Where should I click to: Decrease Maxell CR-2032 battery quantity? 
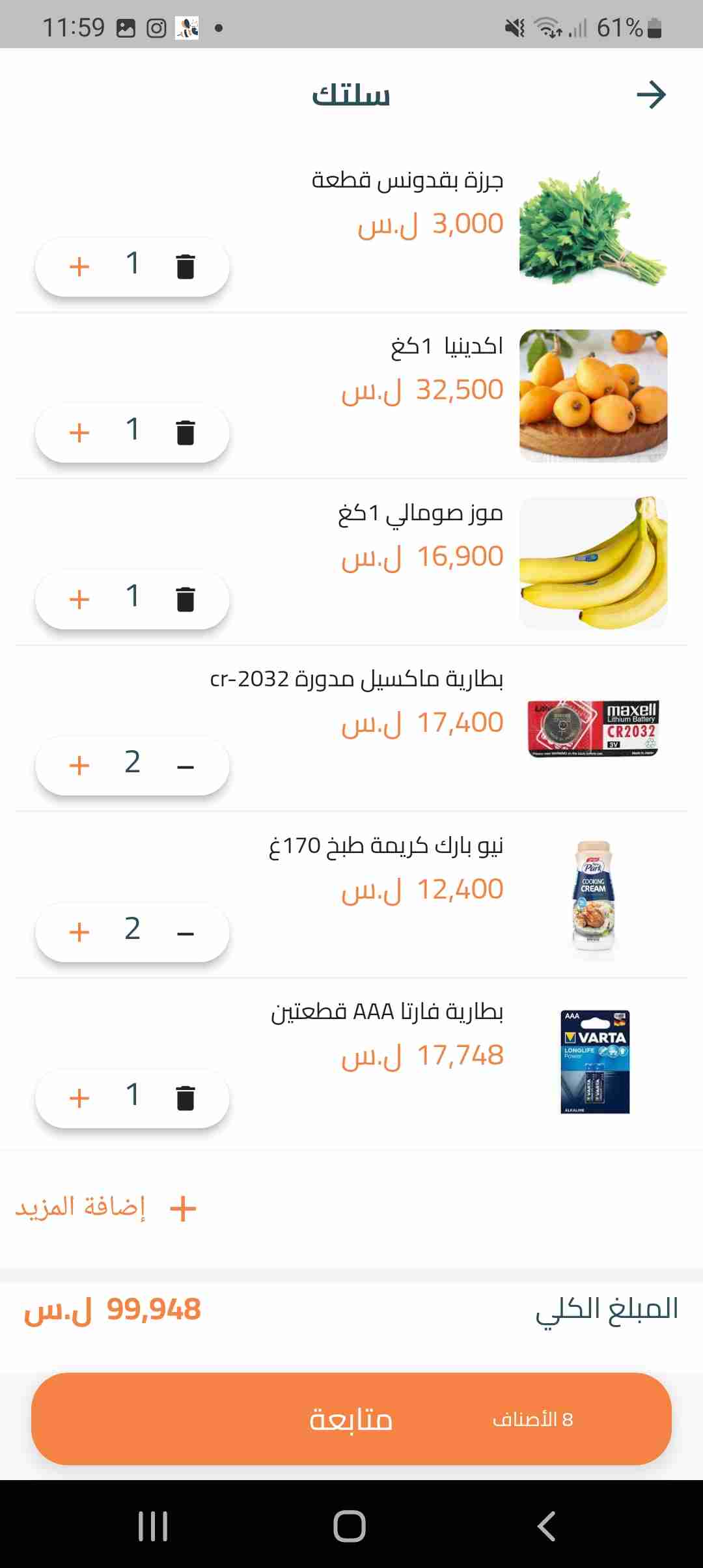click(186, 766)
